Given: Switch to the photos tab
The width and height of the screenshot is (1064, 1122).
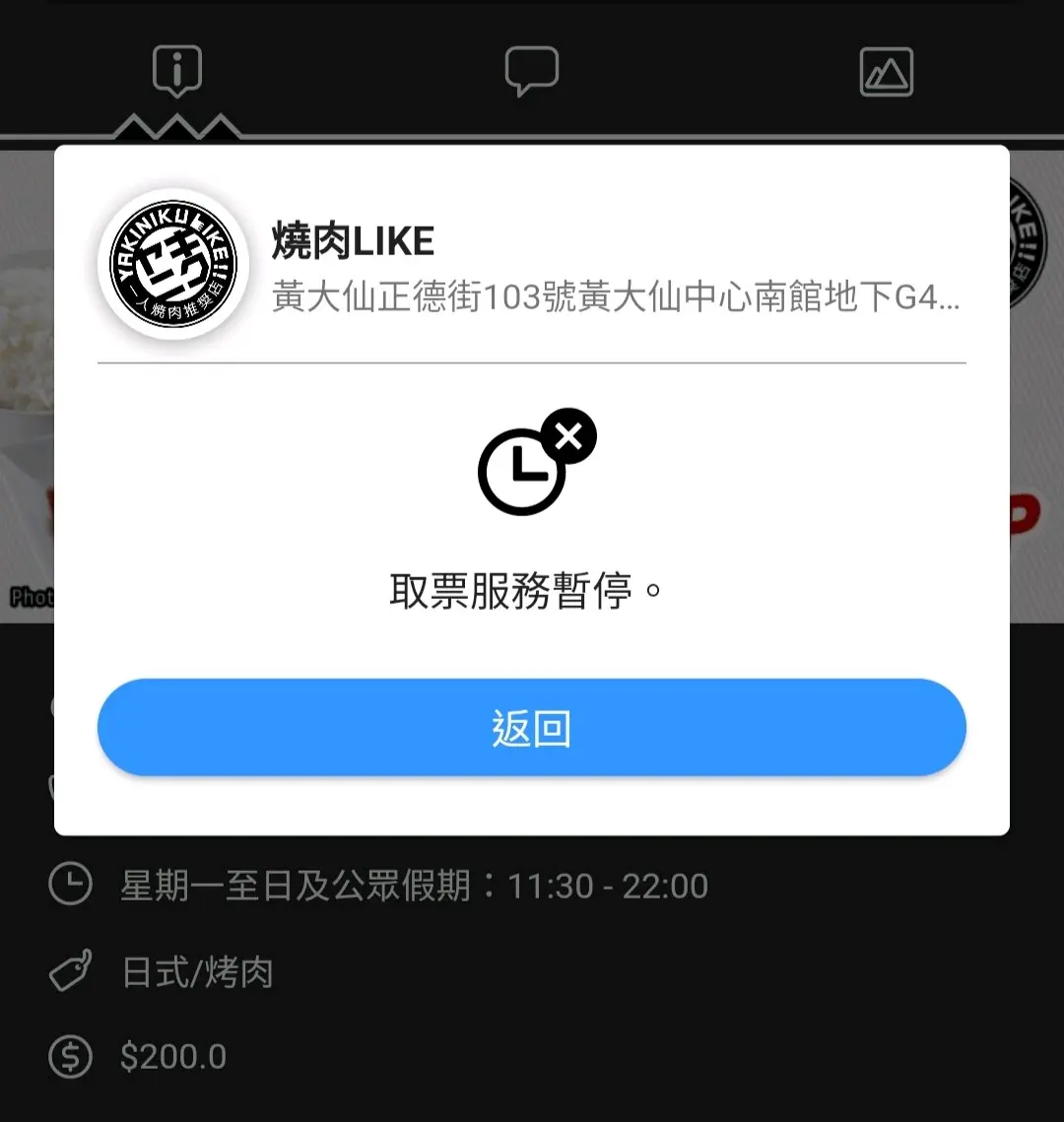Looking at the screenshot, I should pyautogui.click(x=886, y=72).
